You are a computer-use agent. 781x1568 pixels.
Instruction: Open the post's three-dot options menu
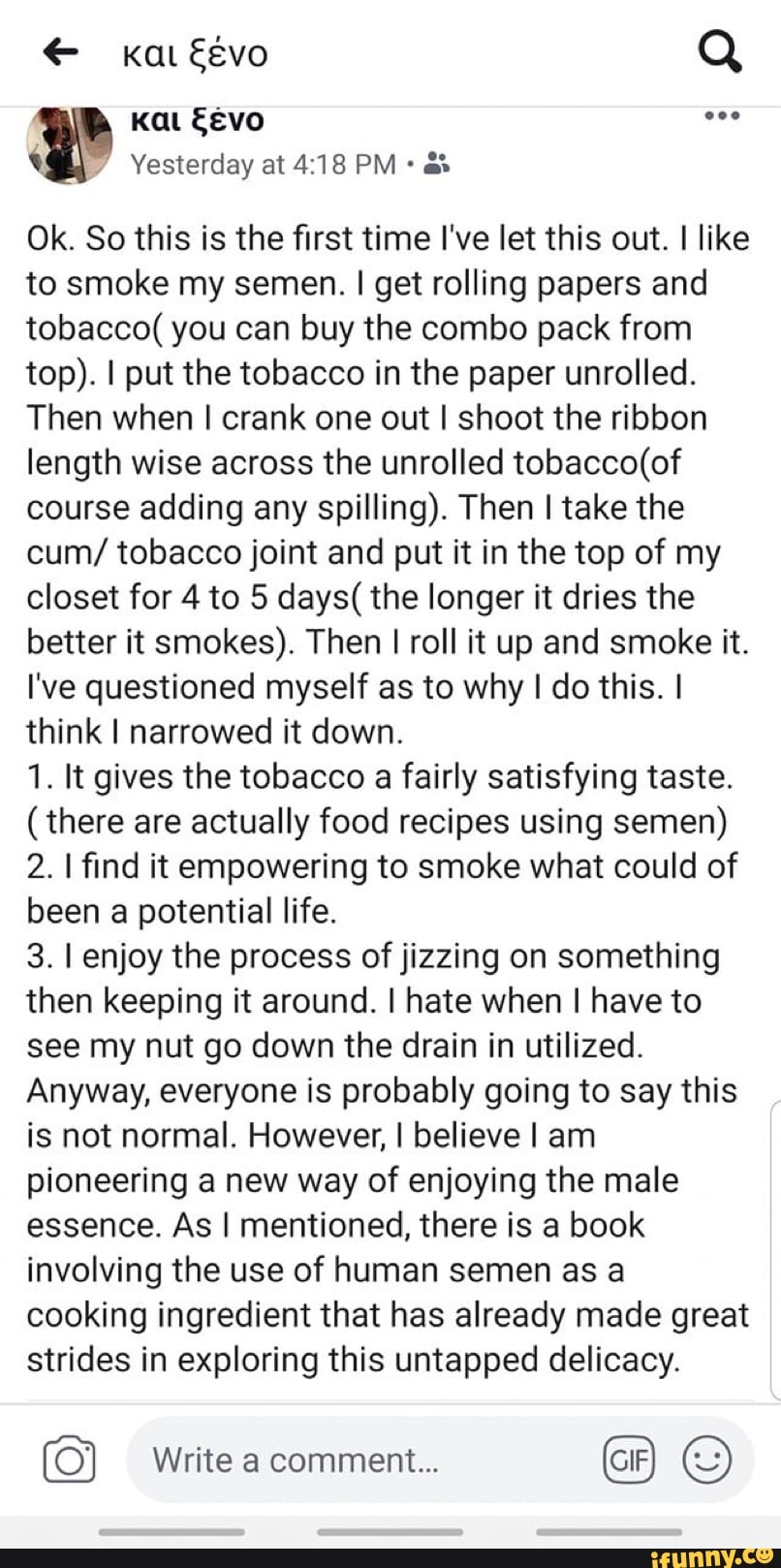click(x=723, y=115)
